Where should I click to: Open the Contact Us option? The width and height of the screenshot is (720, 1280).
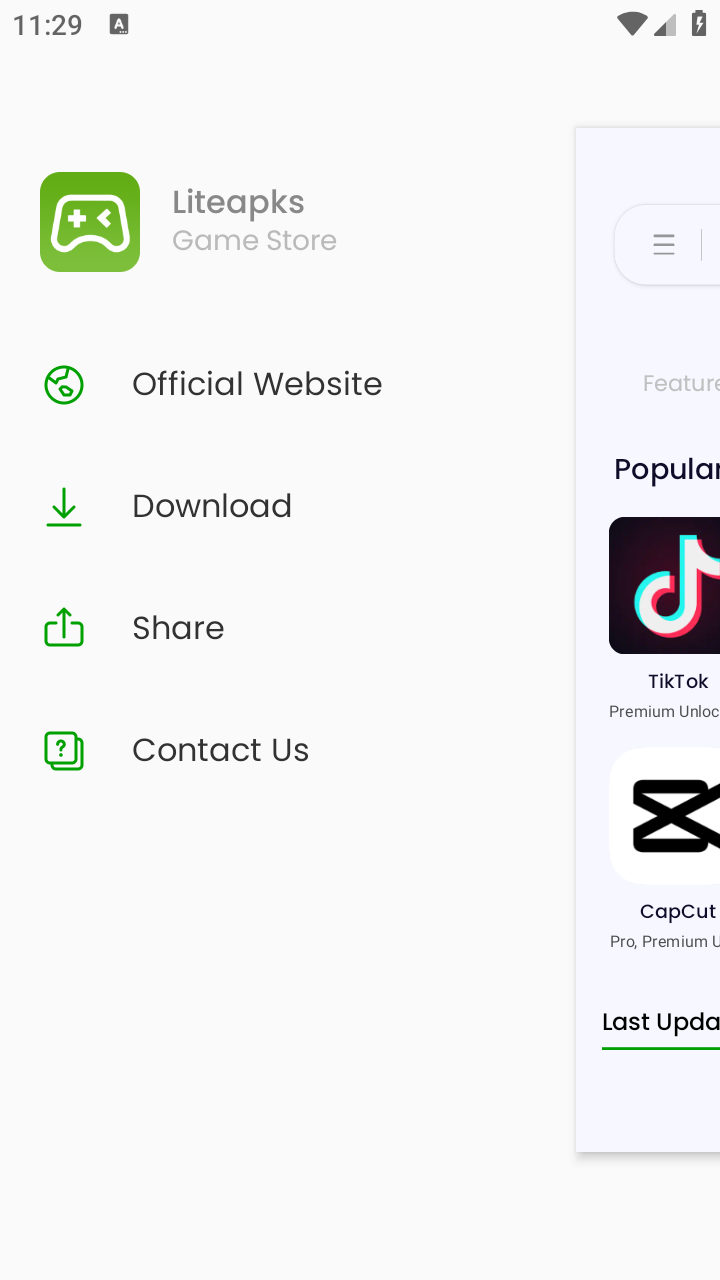pos(220,750)
